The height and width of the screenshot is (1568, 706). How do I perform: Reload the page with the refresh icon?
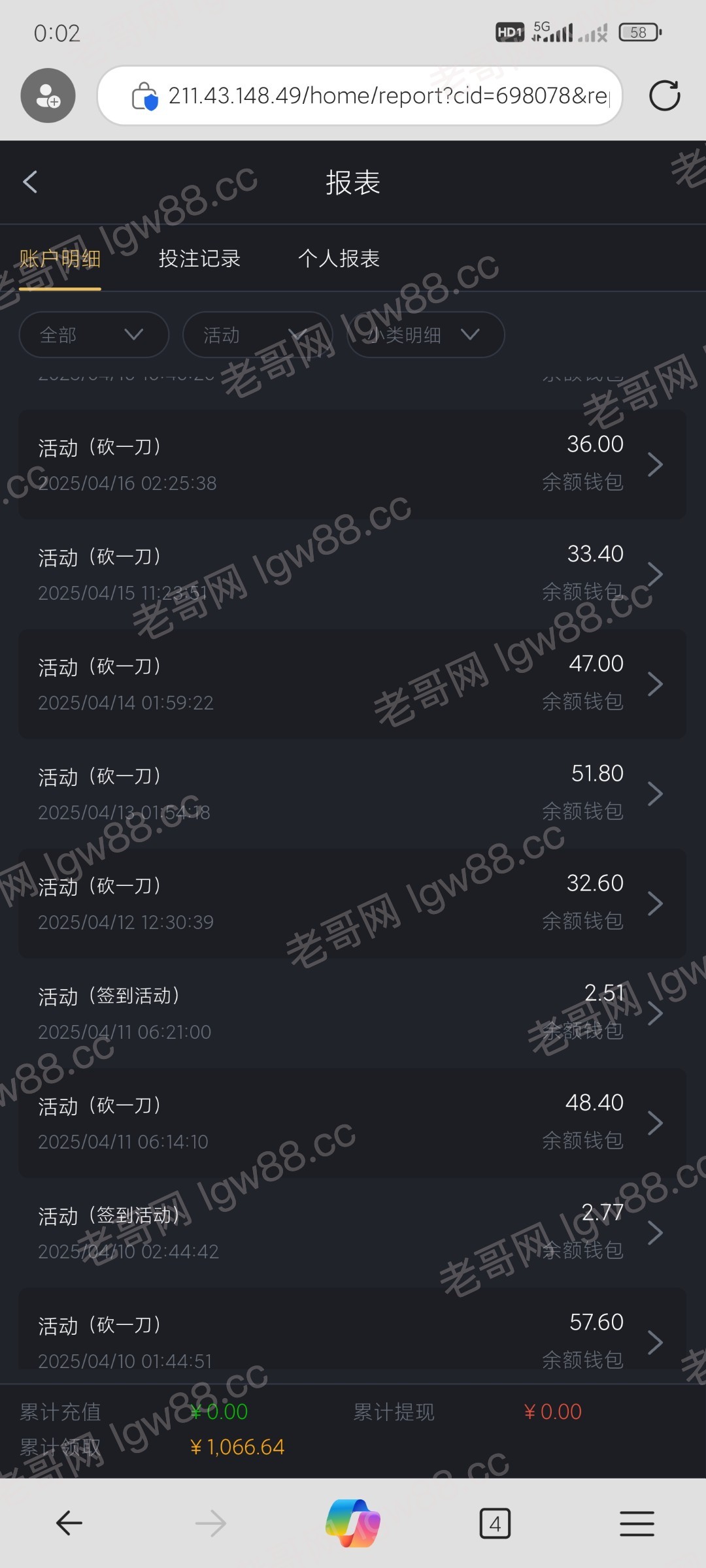click(x=665, y=95)
